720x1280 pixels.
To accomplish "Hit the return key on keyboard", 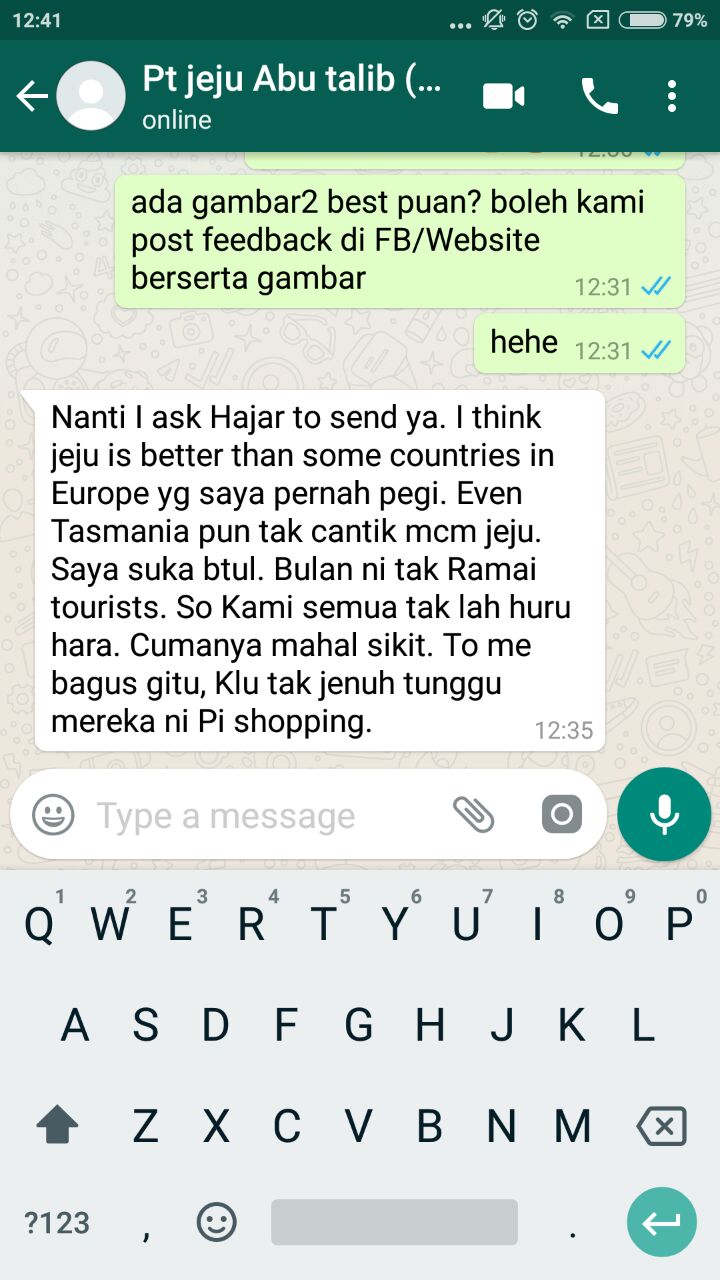I will 662,1222.
